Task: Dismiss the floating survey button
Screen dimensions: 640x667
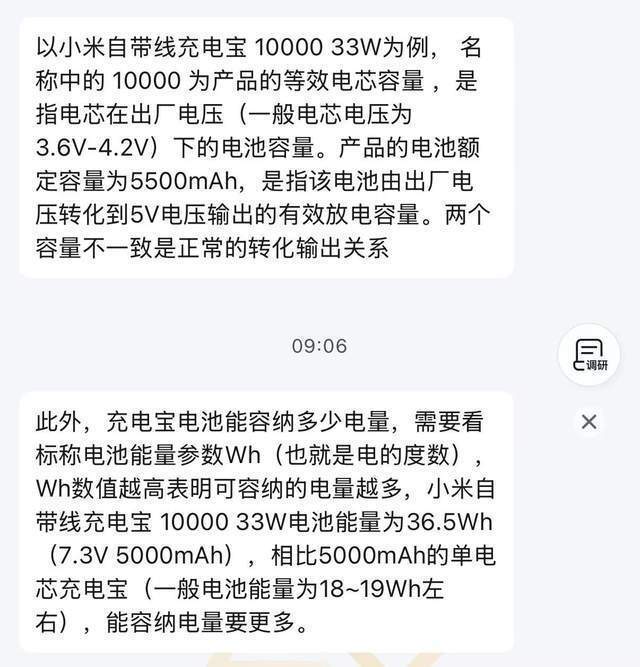Action: [x=589, y=422]
